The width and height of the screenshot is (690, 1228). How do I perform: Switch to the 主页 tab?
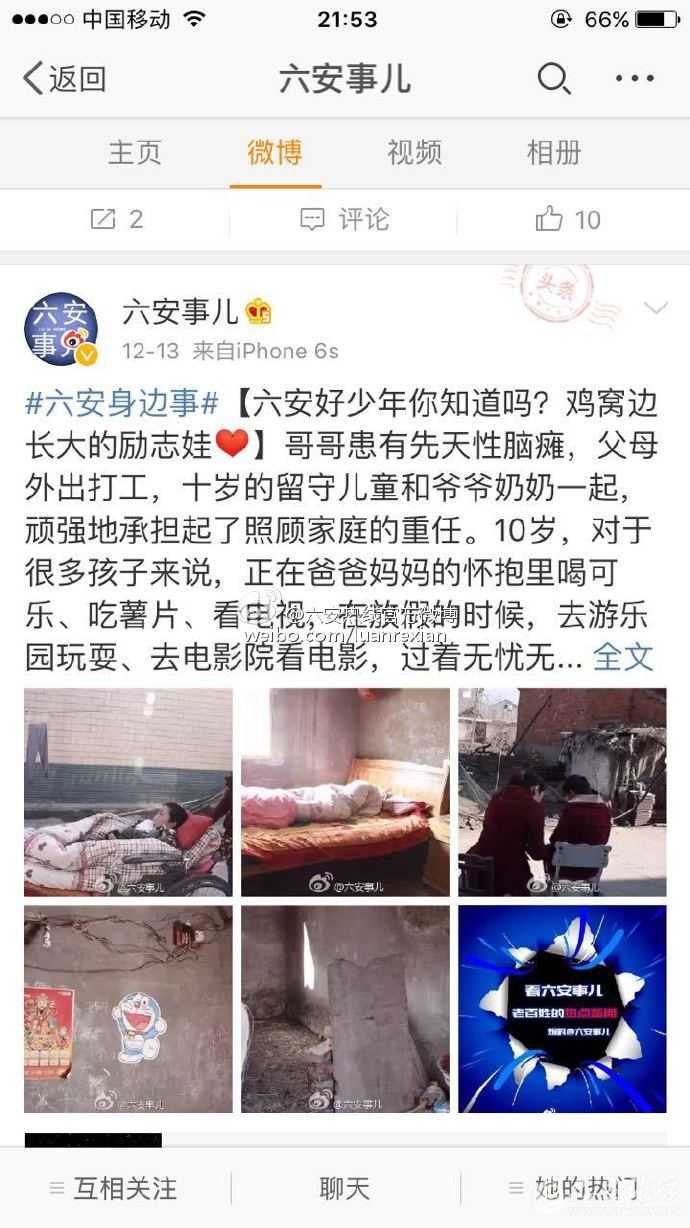click(134, 152)
